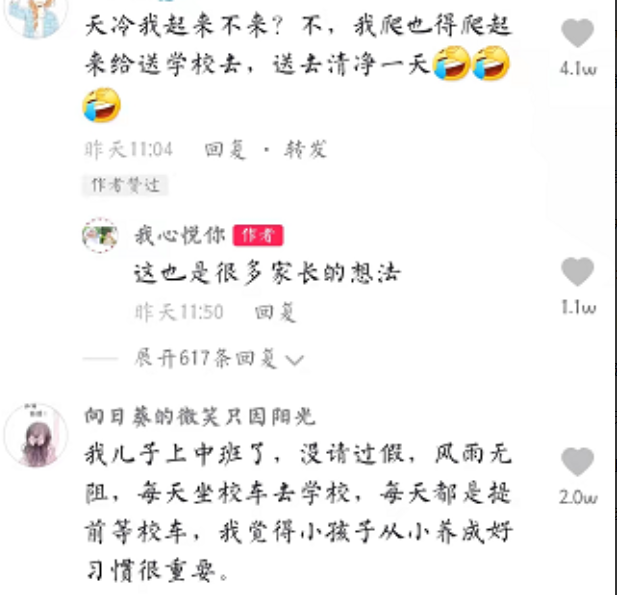Tap username 我心悦你

179,236
